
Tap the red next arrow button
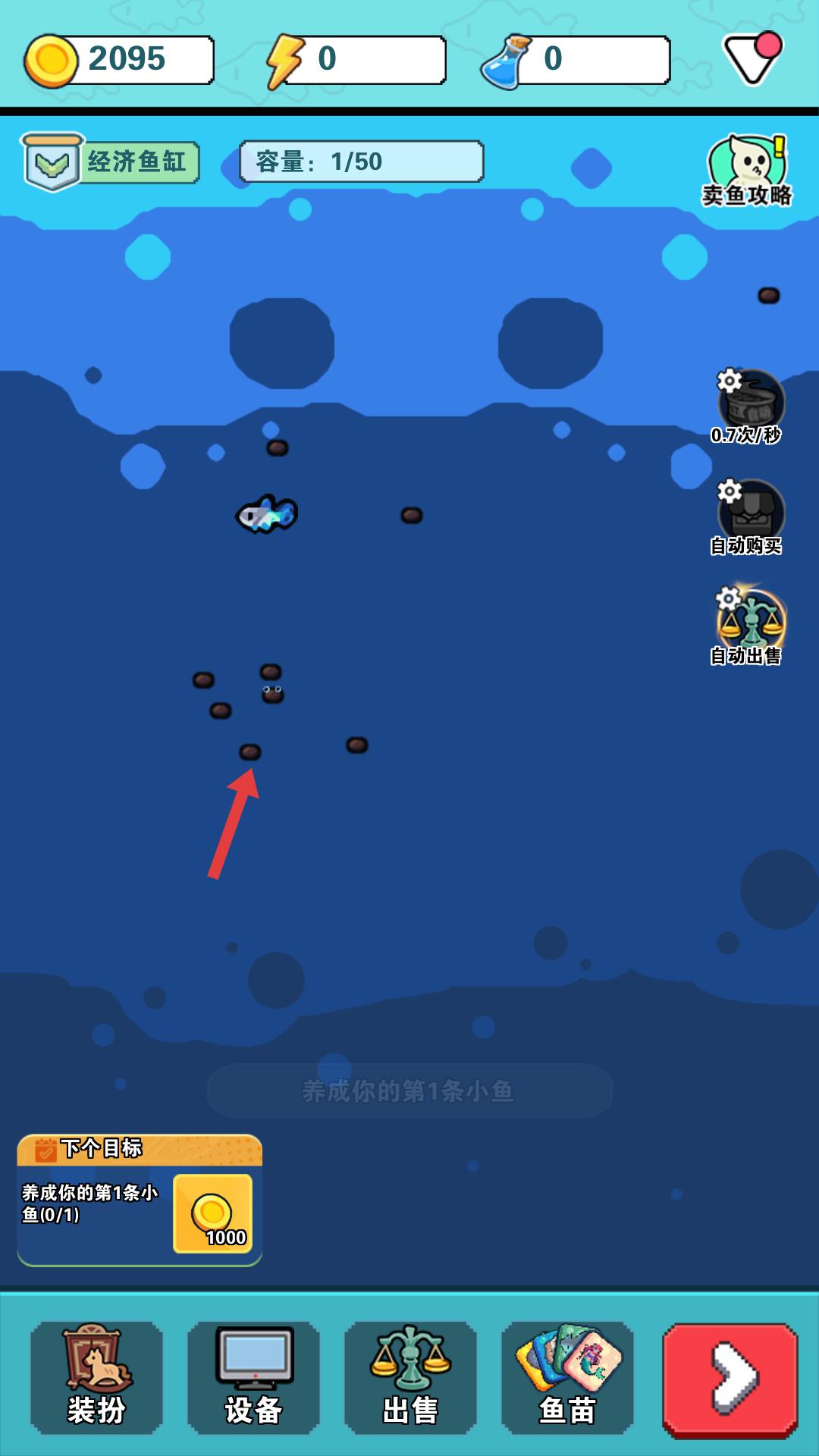tap(730, 1379)
